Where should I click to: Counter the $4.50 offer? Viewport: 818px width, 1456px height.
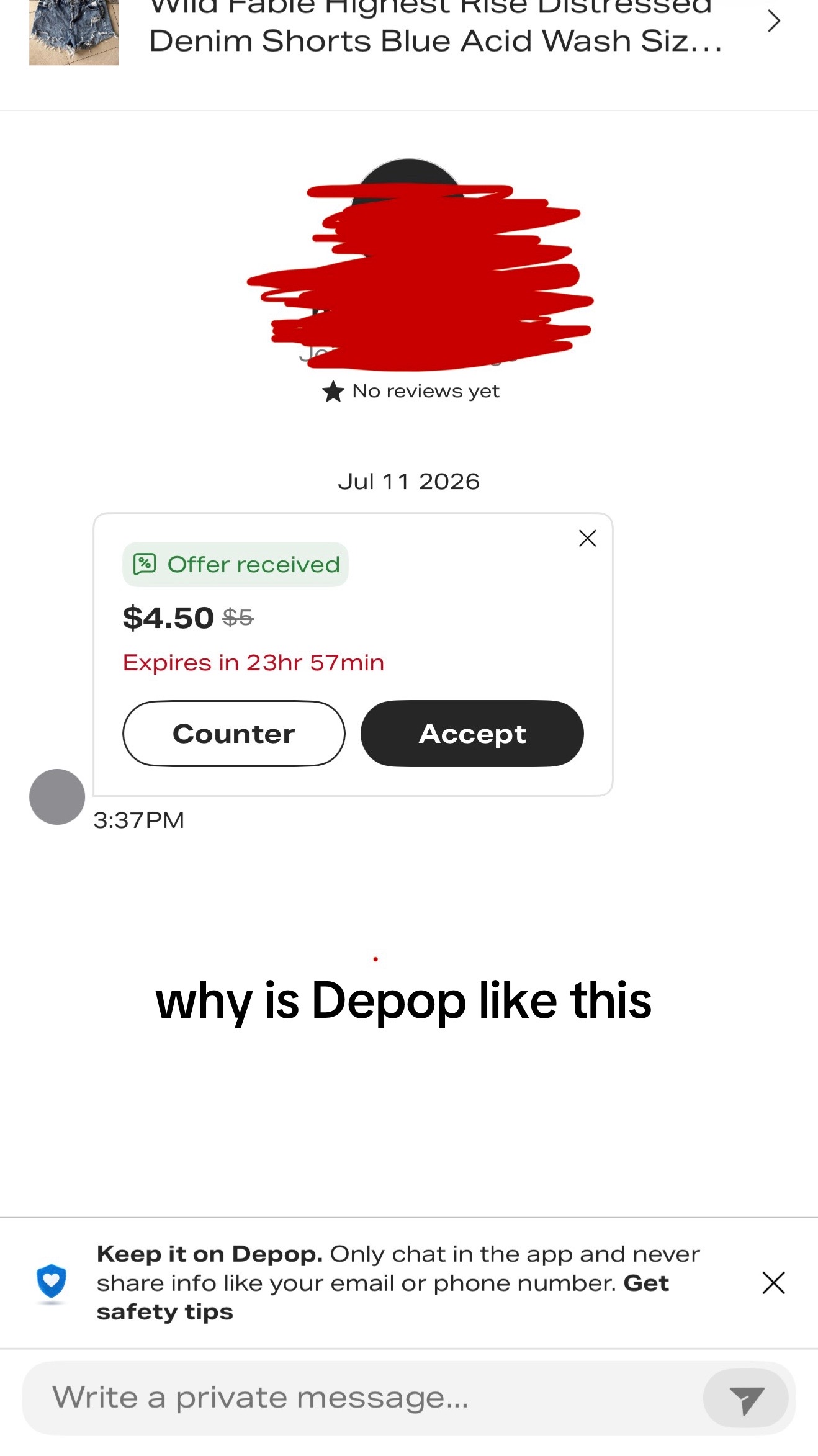click(x=234, y=734)
